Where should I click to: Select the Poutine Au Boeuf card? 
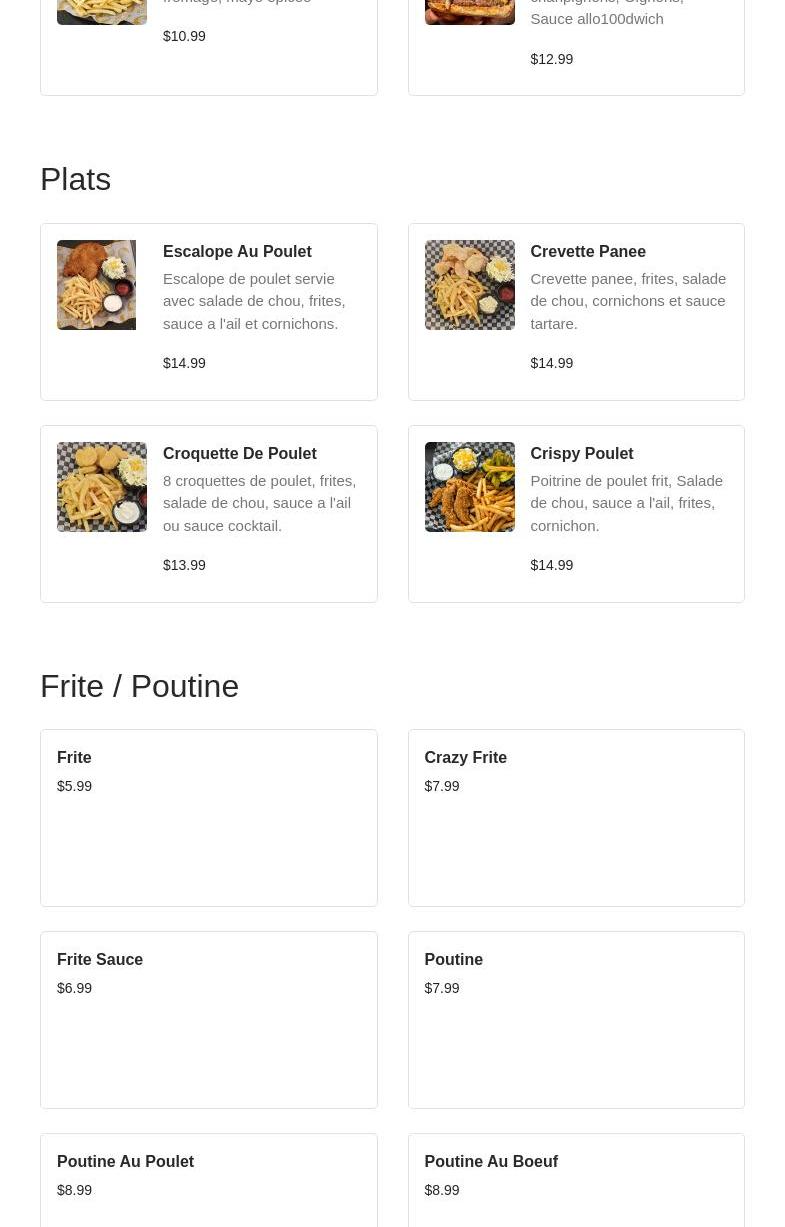pos(576,1180)
